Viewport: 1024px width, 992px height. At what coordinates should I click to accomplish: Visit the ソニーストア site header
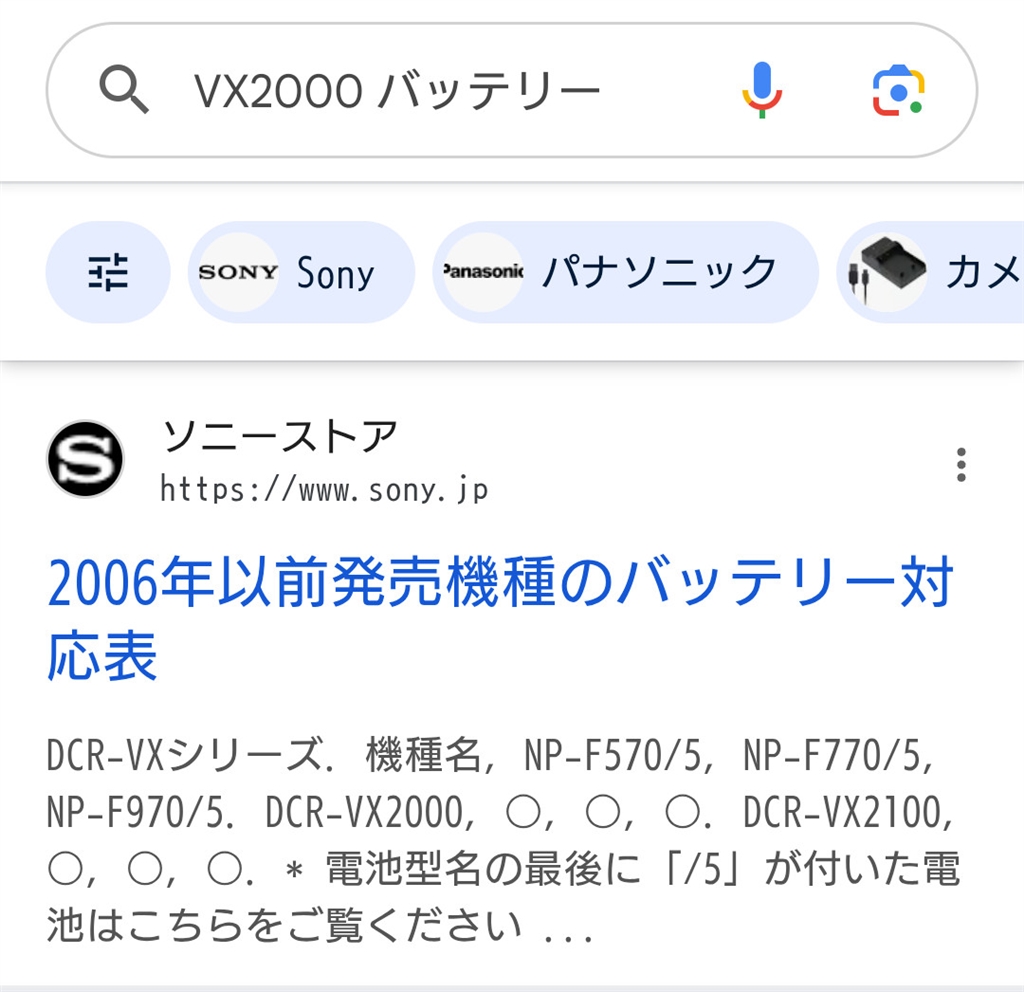click(x=280, y=460)
